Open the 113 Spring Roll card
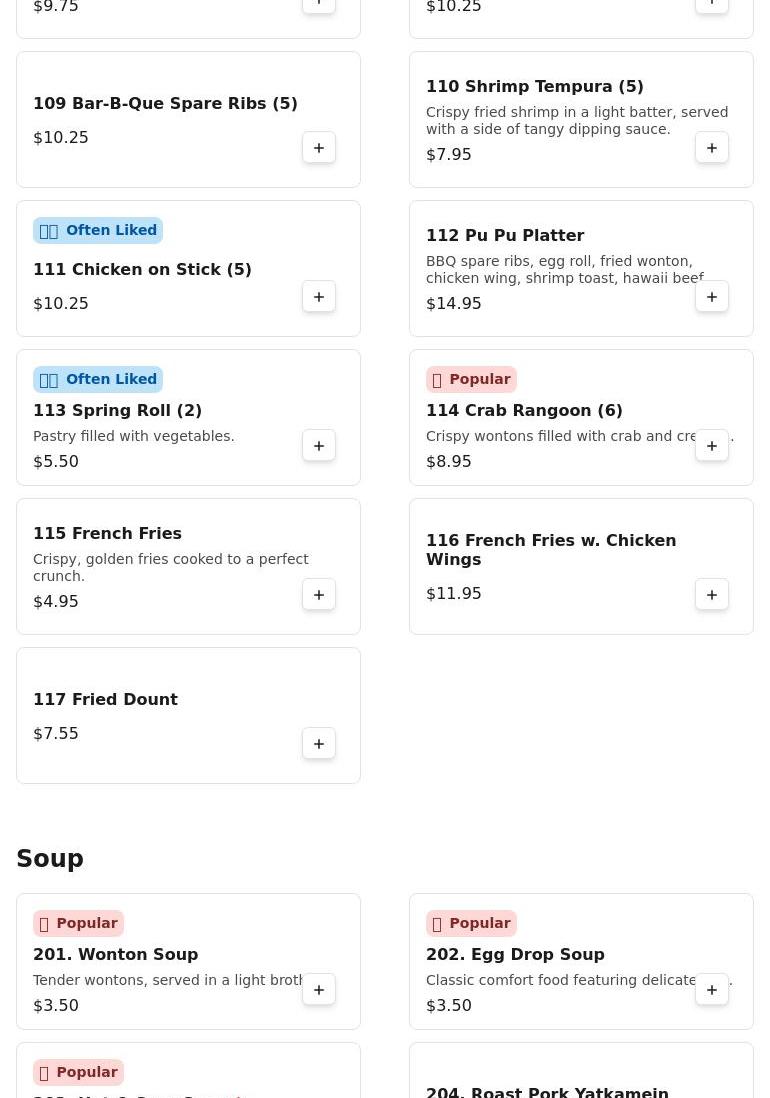 coord(150,411)
